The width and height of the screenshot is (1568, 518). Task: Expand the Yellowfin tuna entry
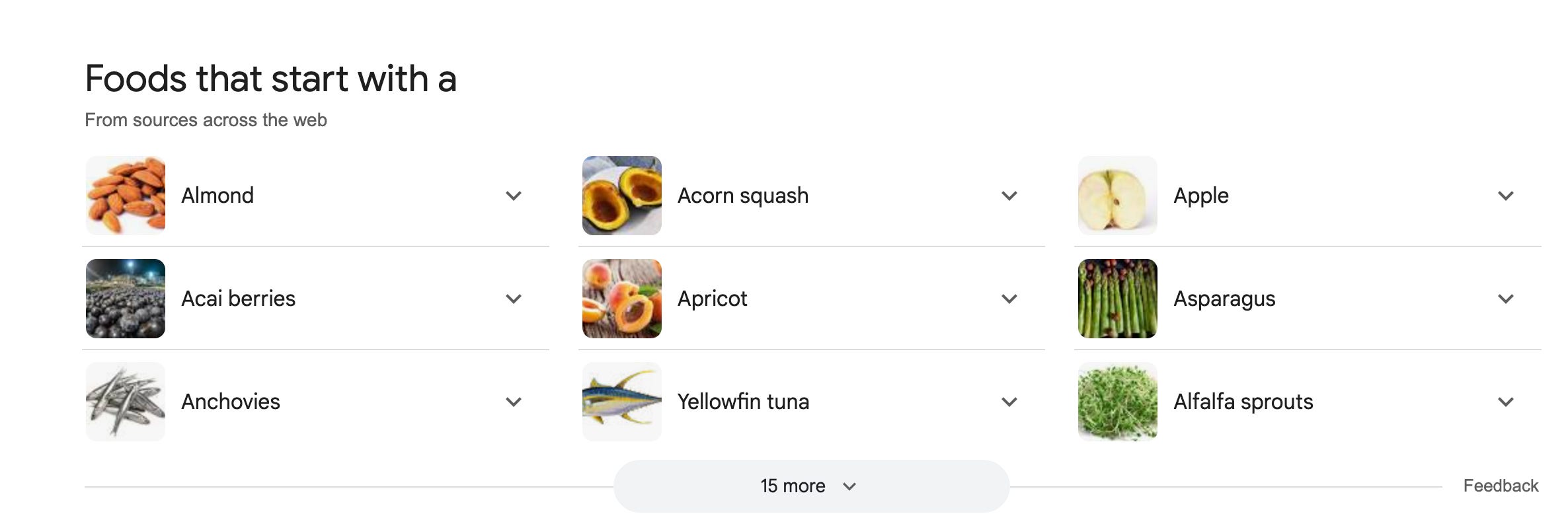(x=1009, y=402)
